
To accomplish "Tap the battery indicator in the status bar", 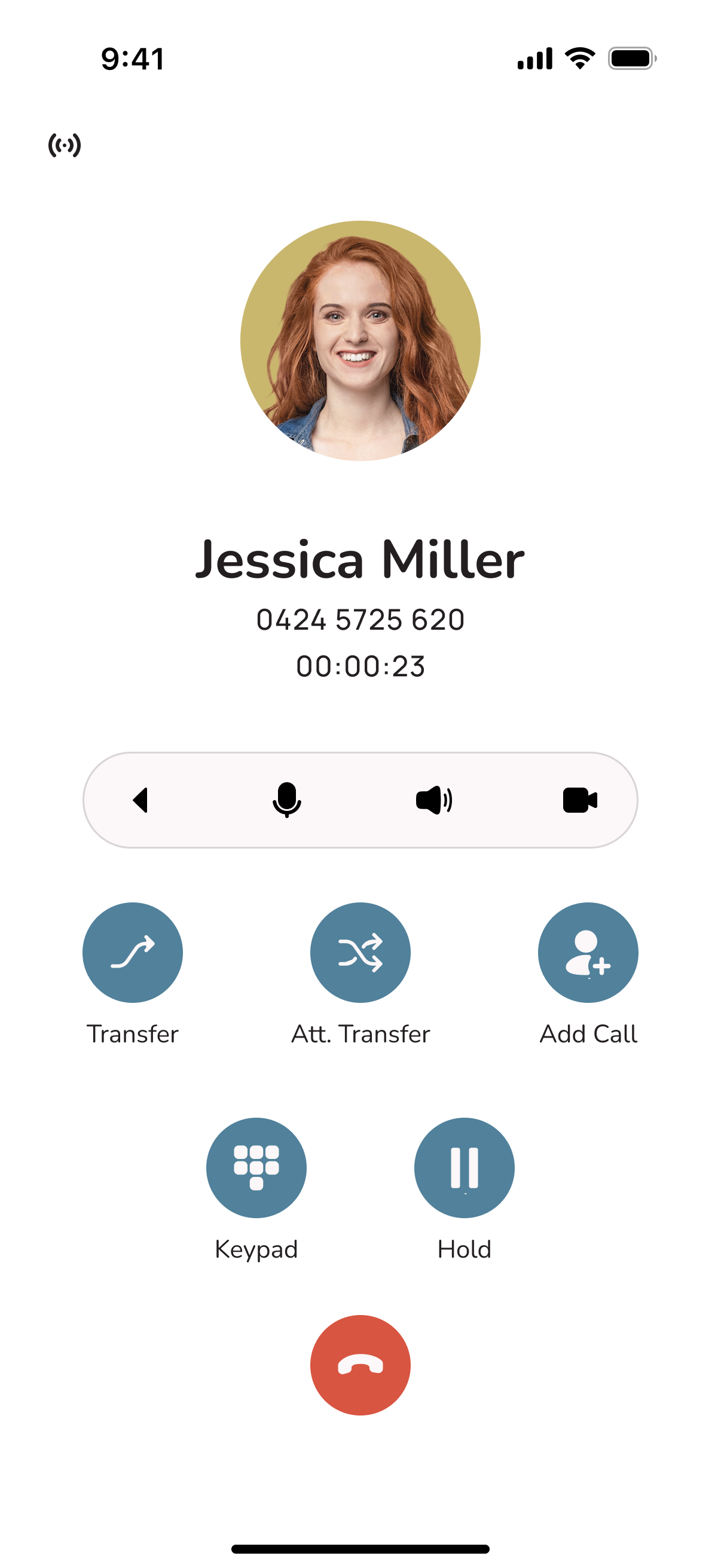I will [x=631, y=58].
